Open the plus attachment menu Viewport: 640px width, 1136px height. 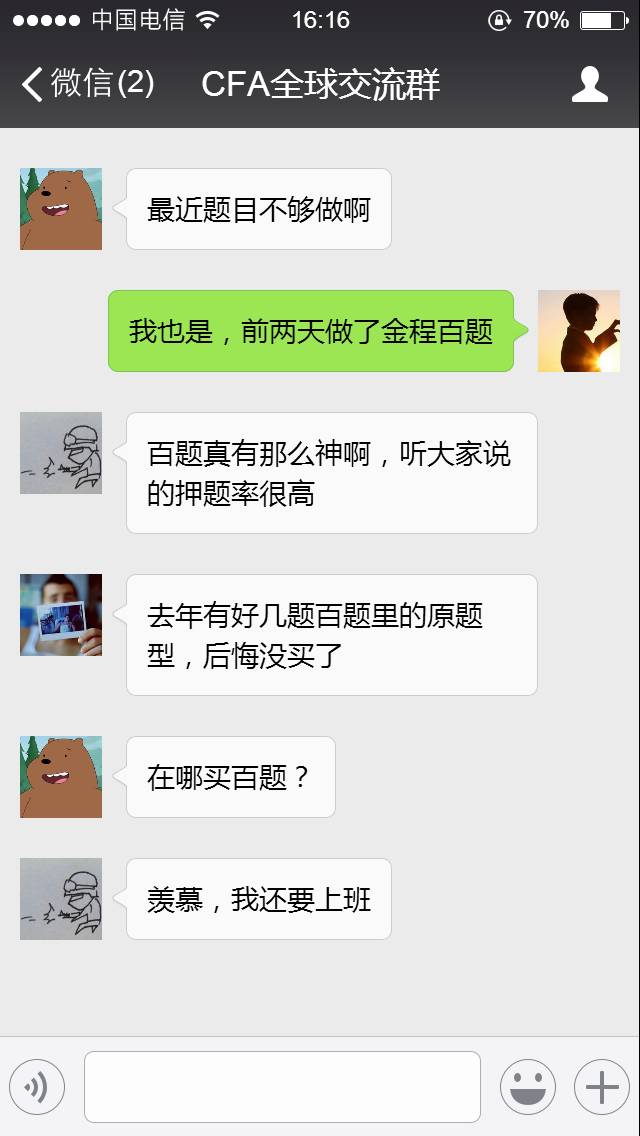click(x=601, y=1087)
